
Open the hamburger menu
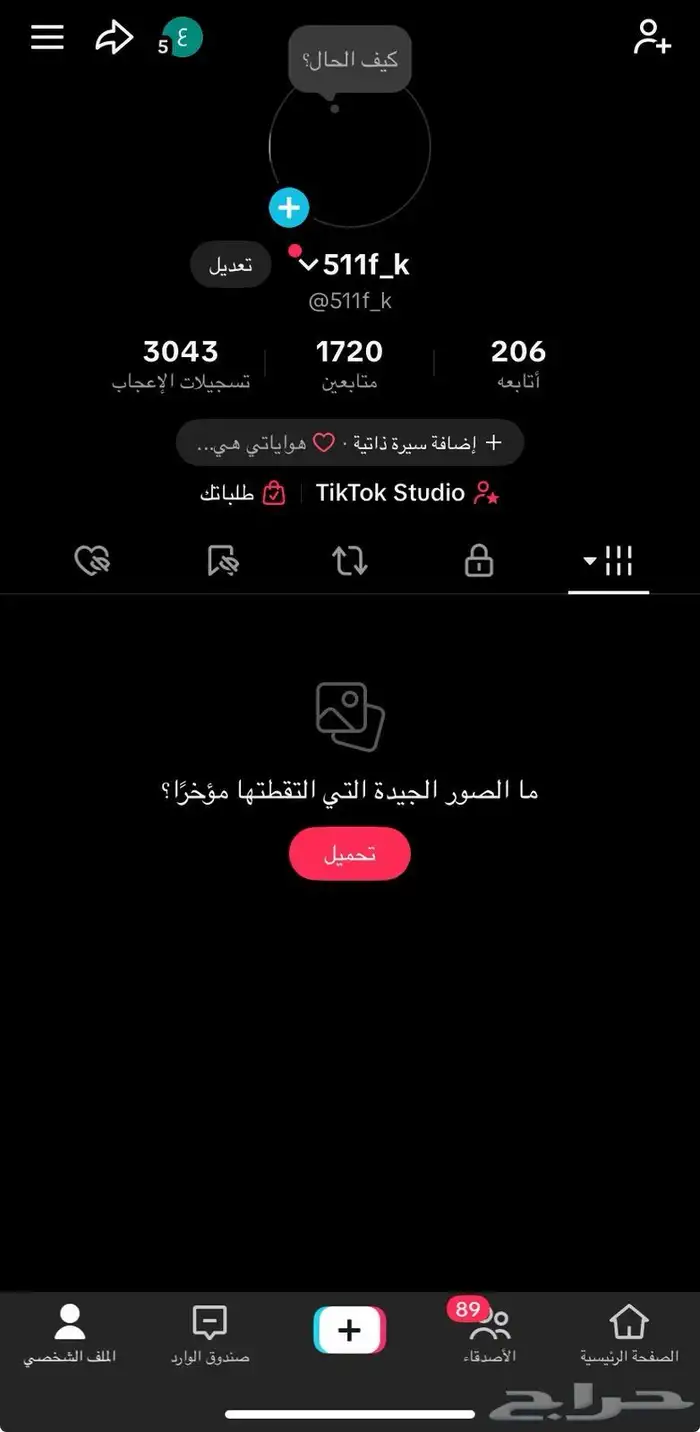point(47,39)
